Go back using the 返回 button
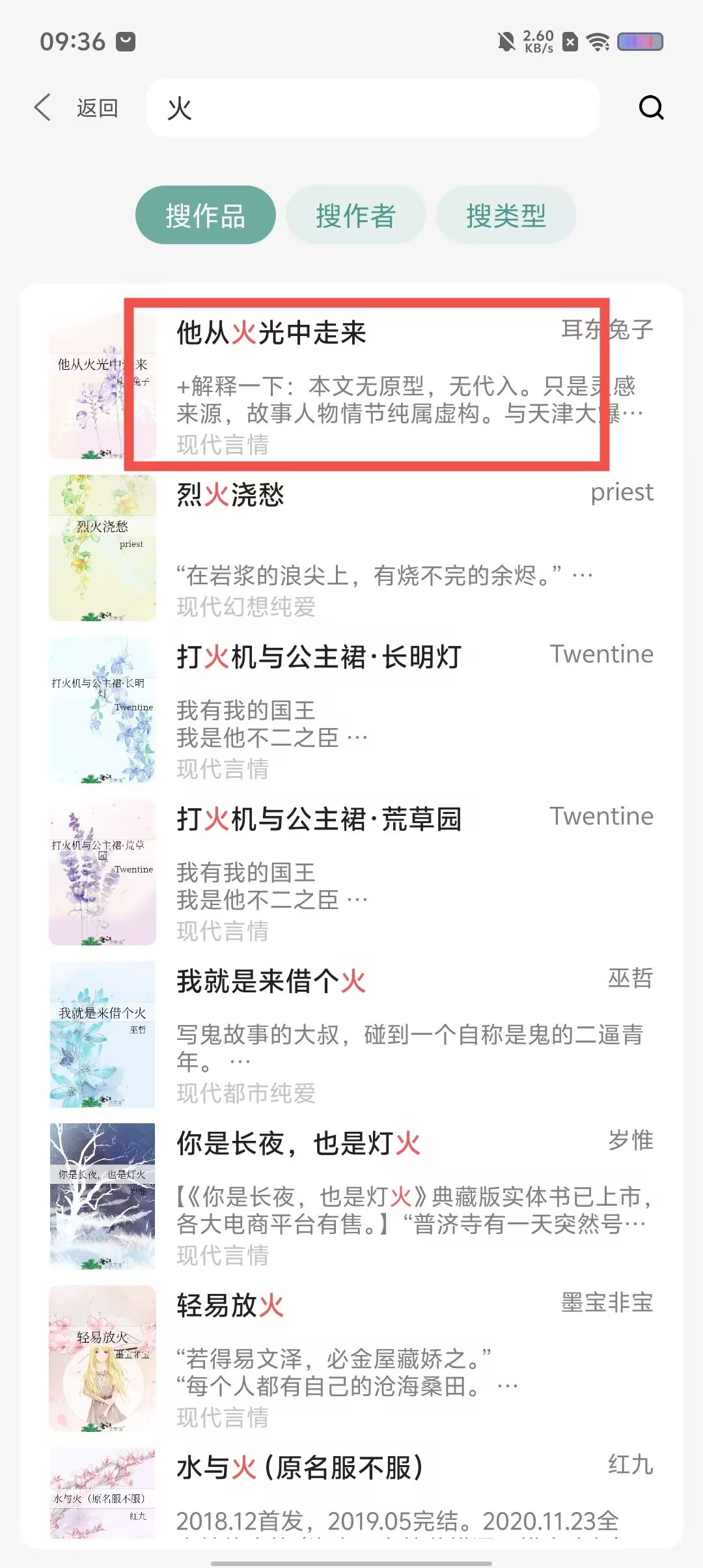 point(77,107)
